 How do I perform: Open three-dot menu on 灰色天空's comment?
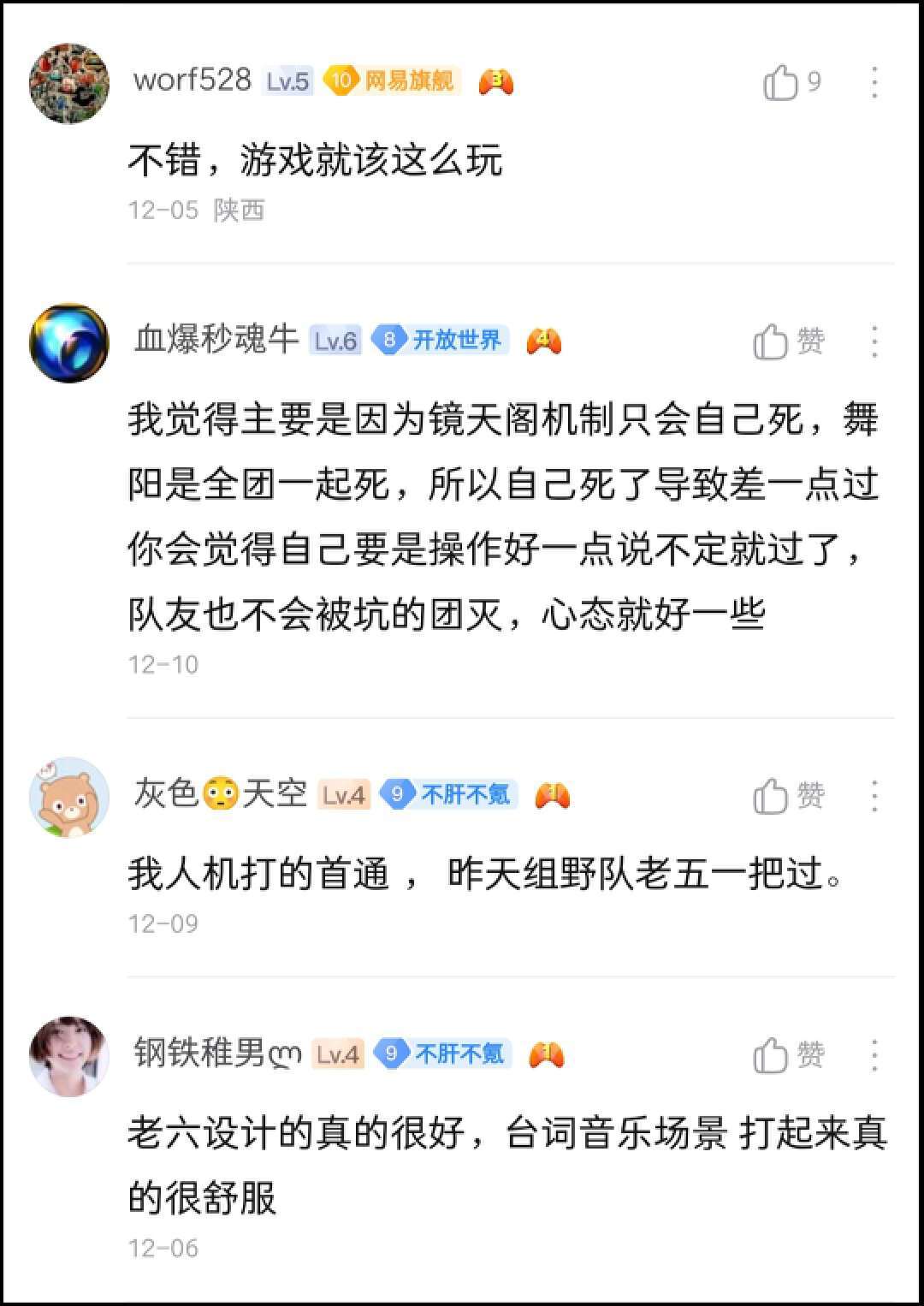[874, 797]
